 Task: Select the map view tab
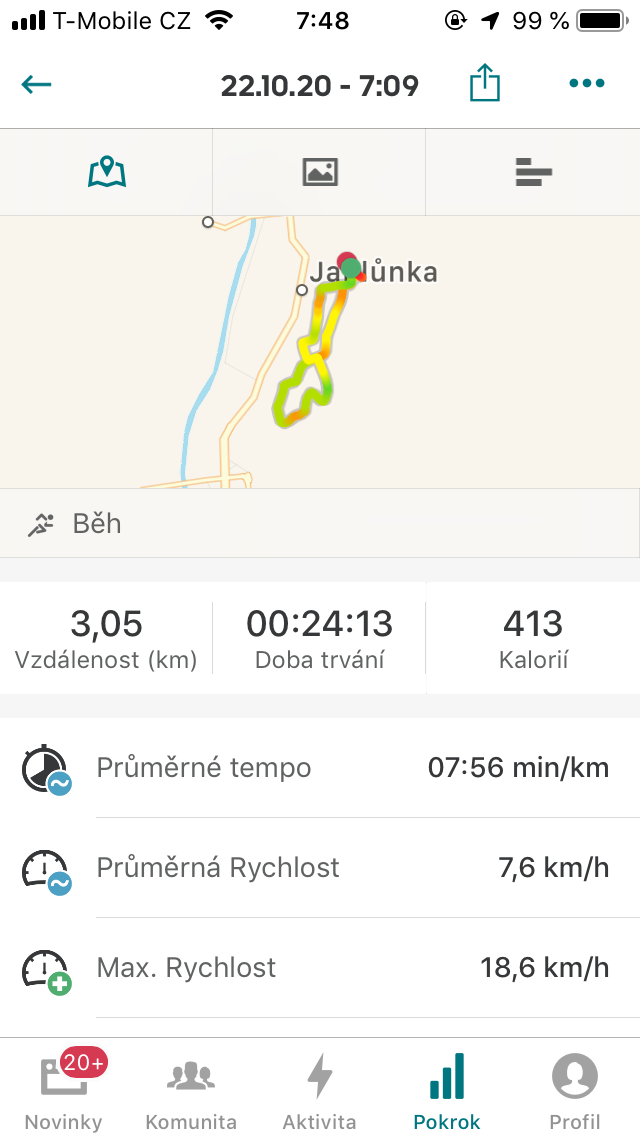coord(107,172)
